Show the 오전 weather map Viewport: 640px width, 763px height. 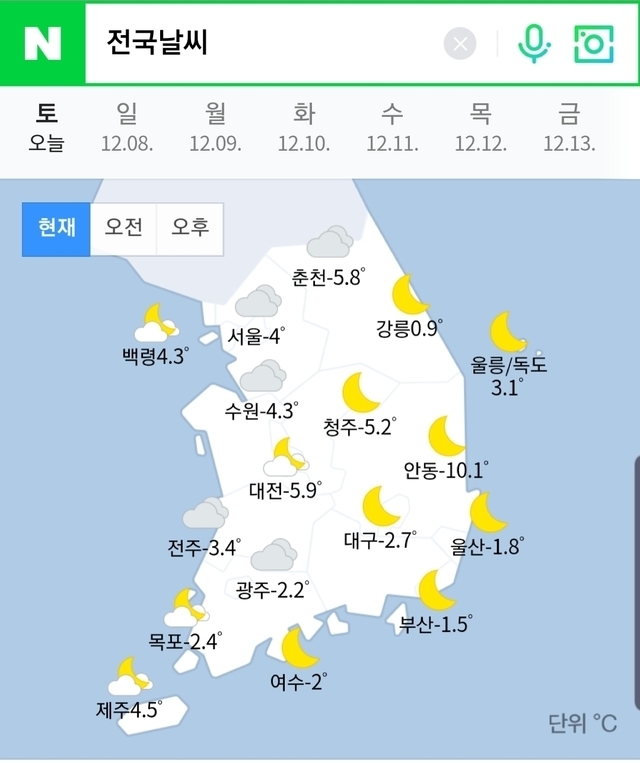(124, 227)
